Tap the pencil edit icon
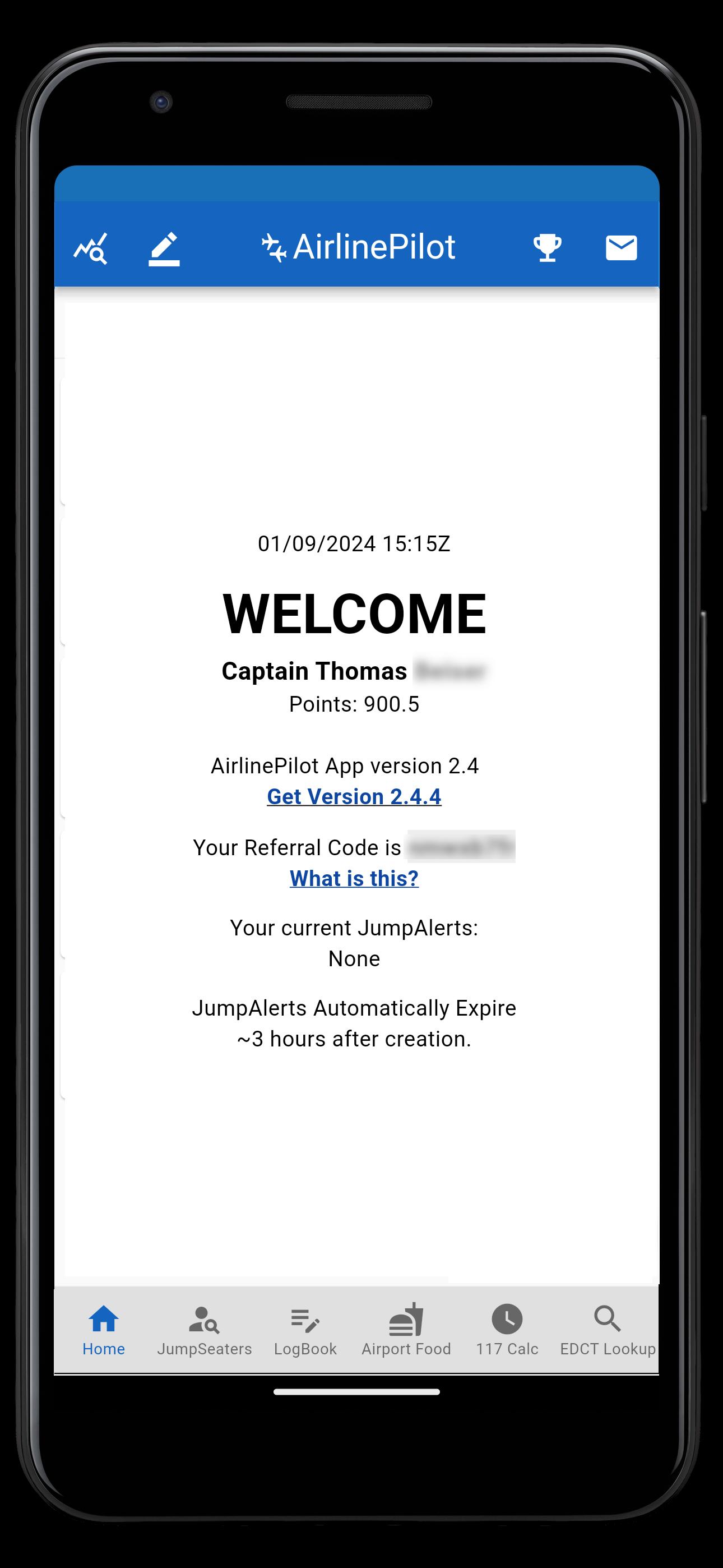 (164, 248)
